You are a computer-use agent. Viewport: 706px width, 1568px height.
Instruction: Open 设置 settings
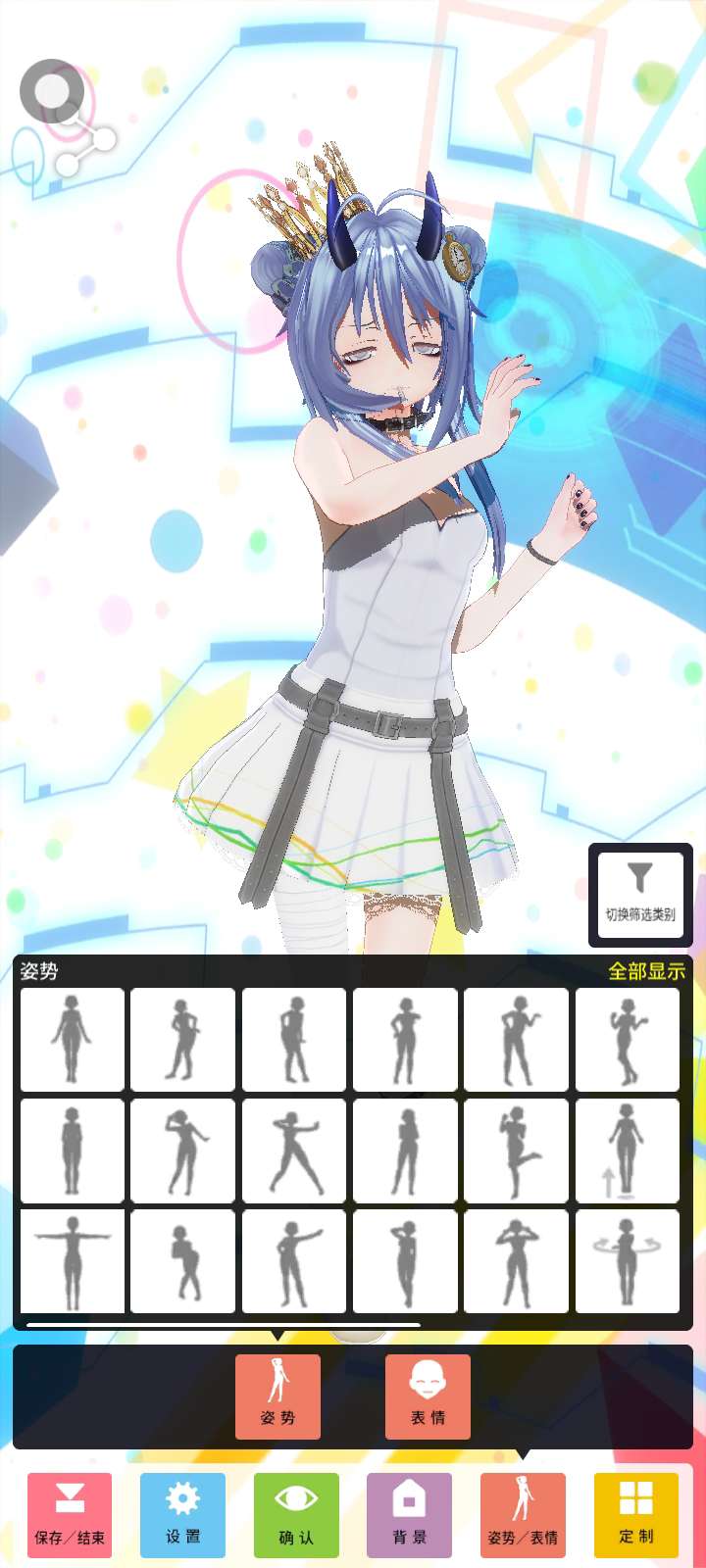point(182,1515)
